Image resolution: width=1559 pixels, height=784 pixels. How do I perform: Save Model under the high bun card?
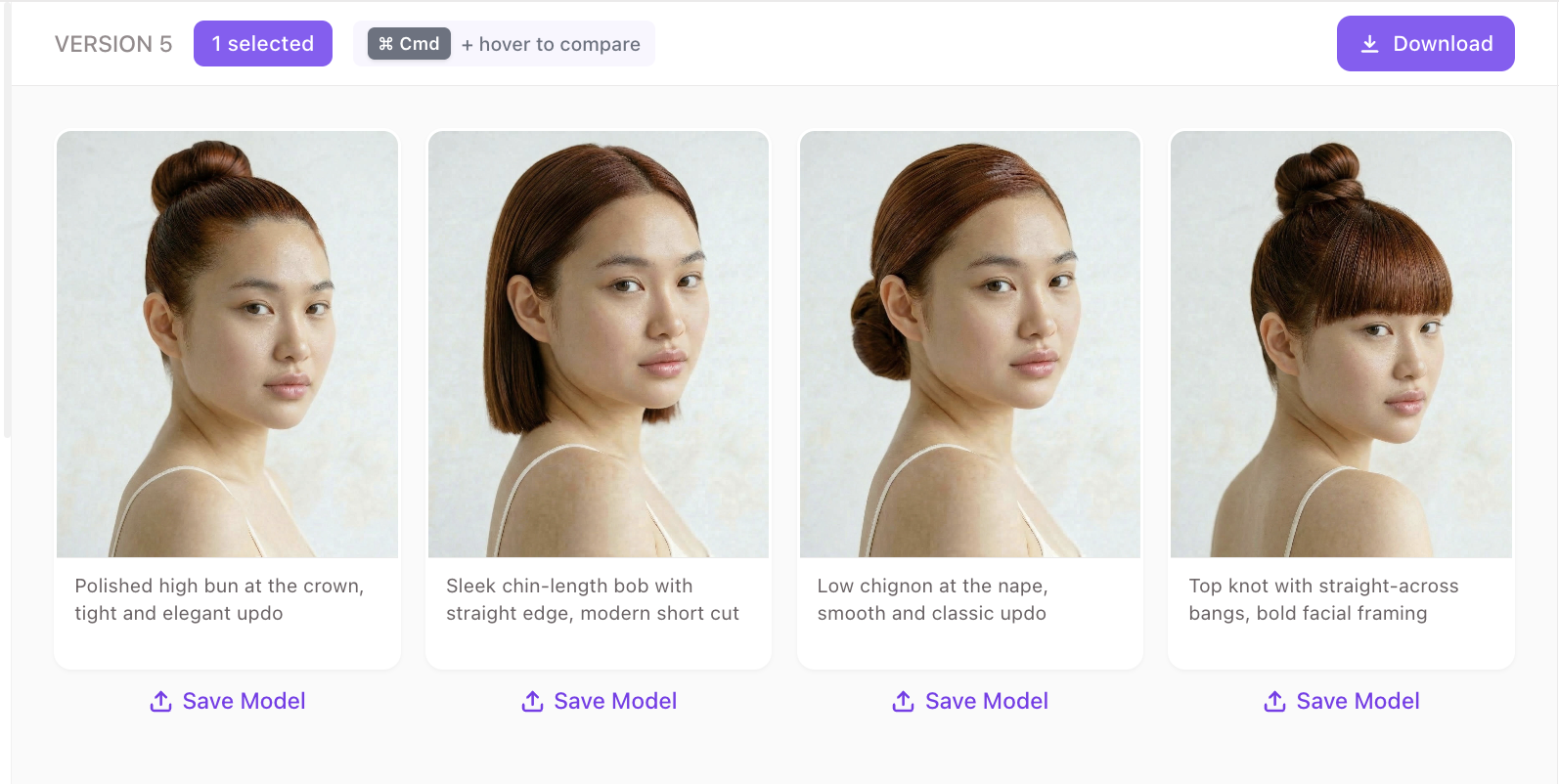point(227,701)
